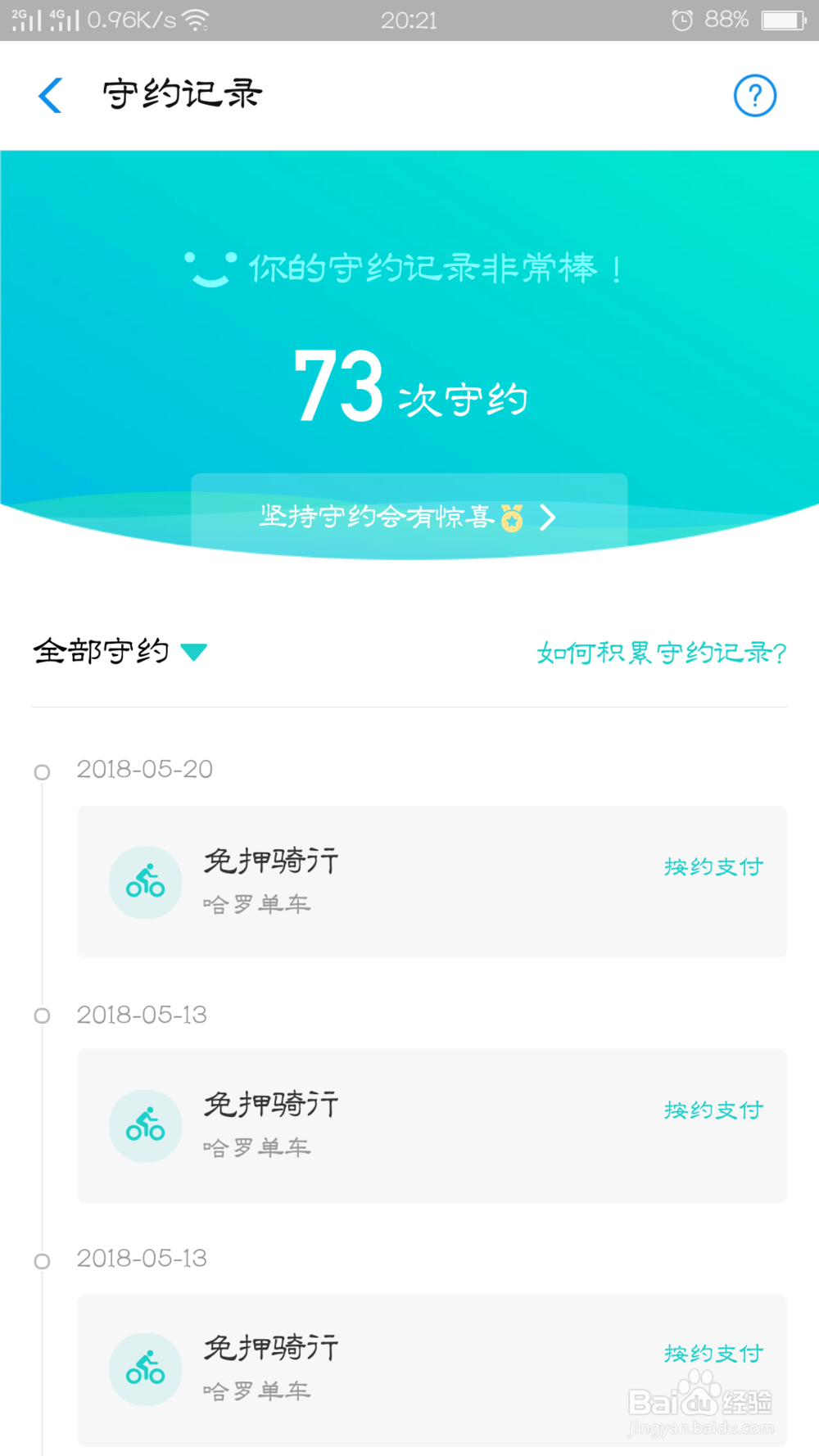Tap the smiley face icon in the banner

coord(210,270)
